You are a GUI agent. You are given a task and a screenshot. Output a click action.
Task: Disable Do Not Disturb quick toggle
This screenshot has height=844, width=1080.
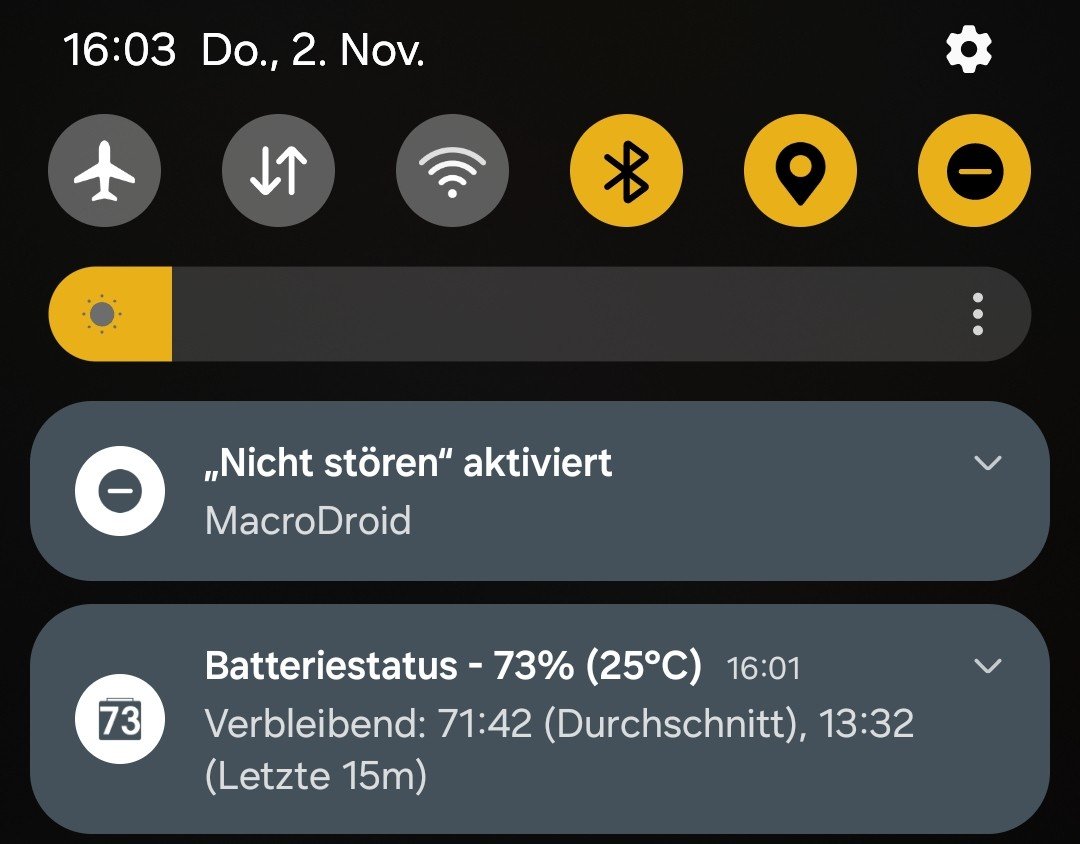click(x=974, y=172)
